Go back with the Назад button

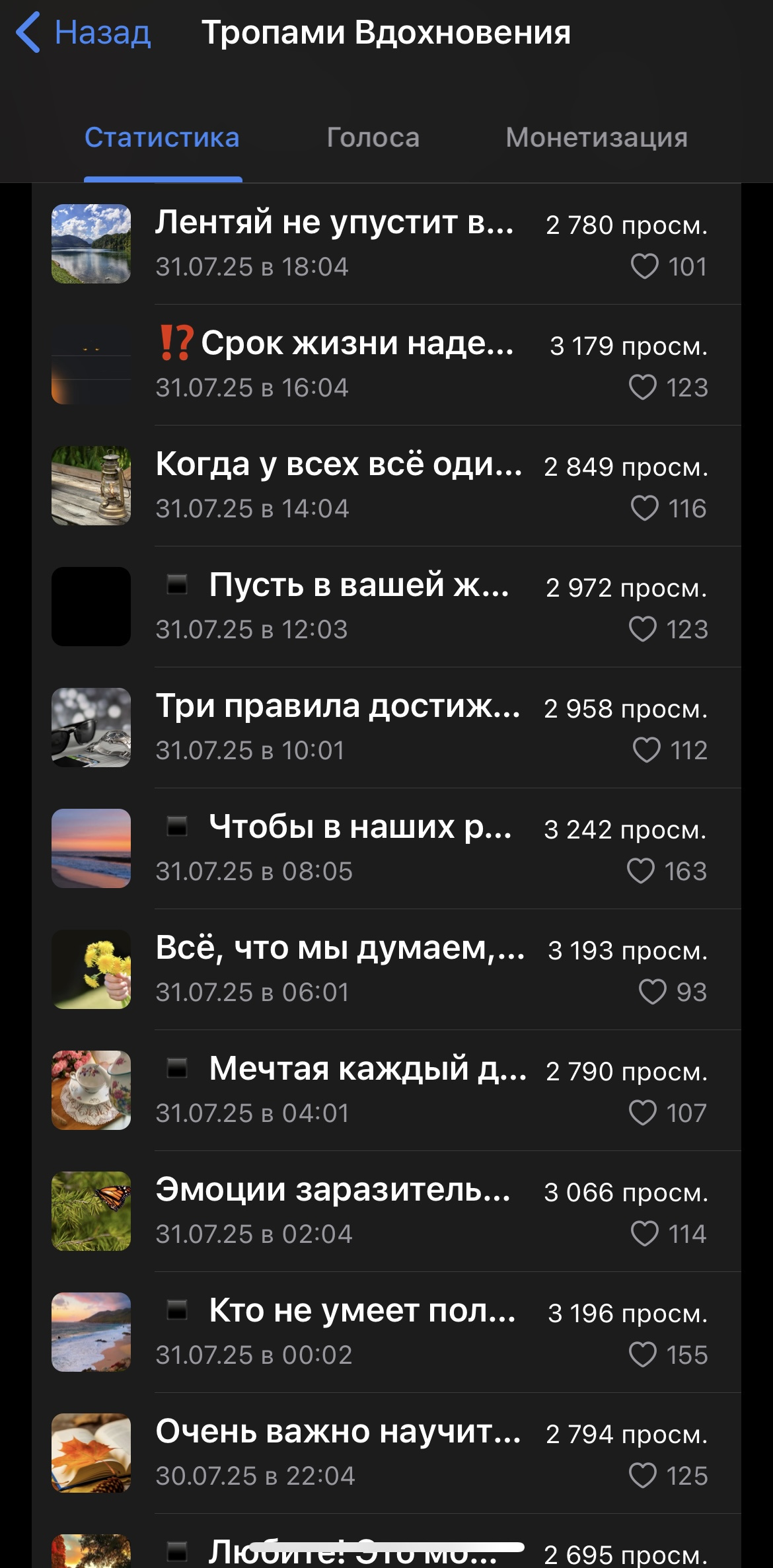84,33
